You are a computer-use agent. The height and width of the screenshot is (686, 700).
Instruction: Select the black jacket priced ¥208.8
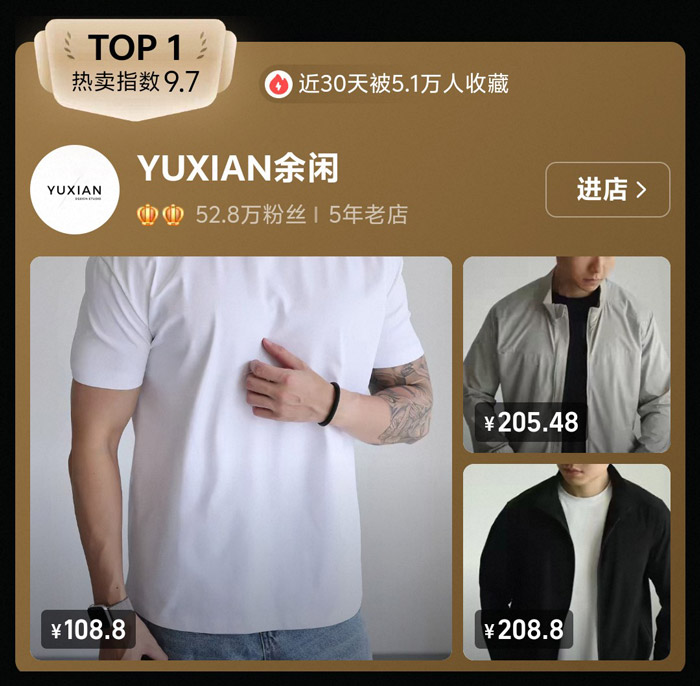[566, 561]
